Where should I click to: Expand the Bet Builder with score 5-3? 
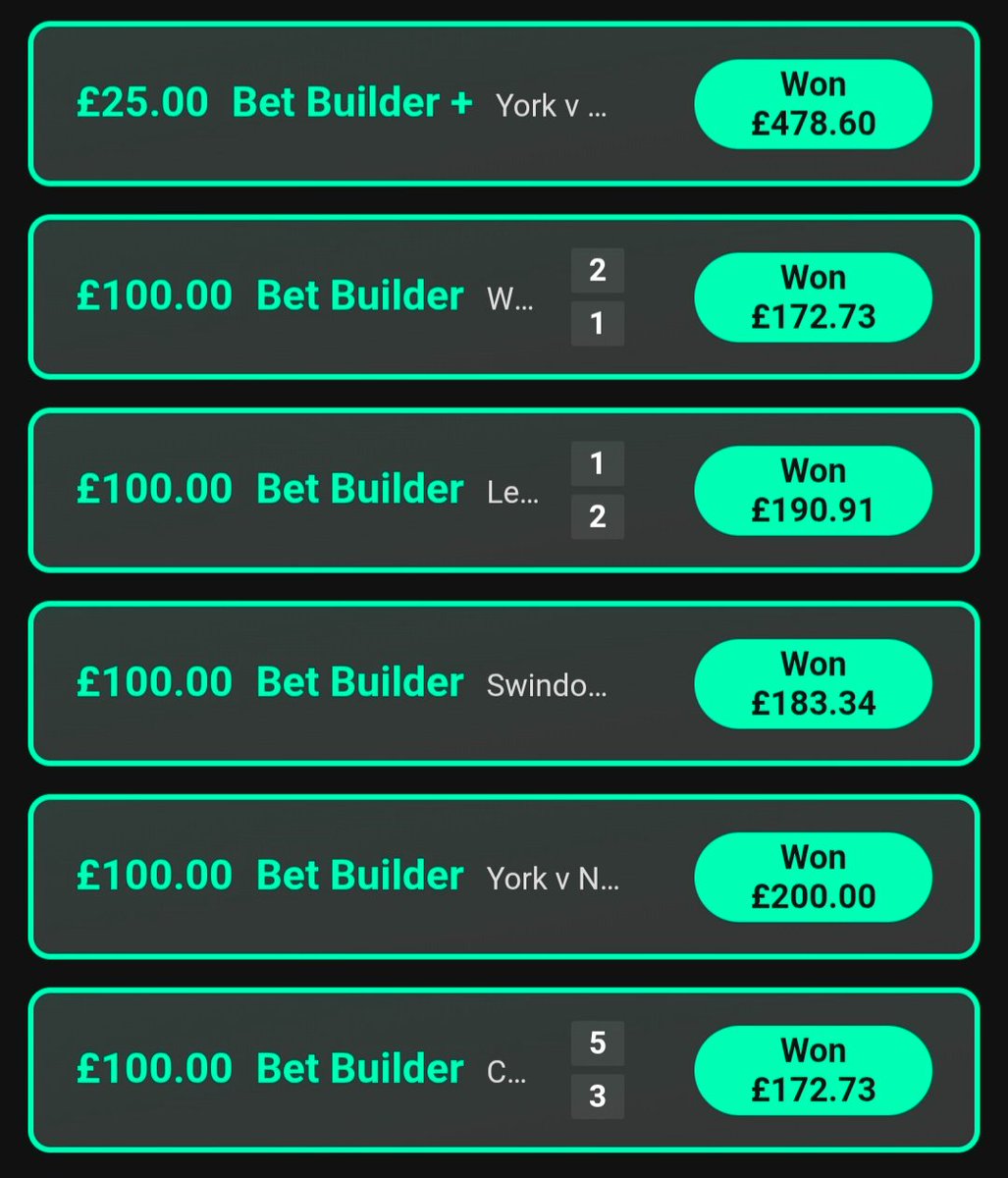click(504, 1070)
